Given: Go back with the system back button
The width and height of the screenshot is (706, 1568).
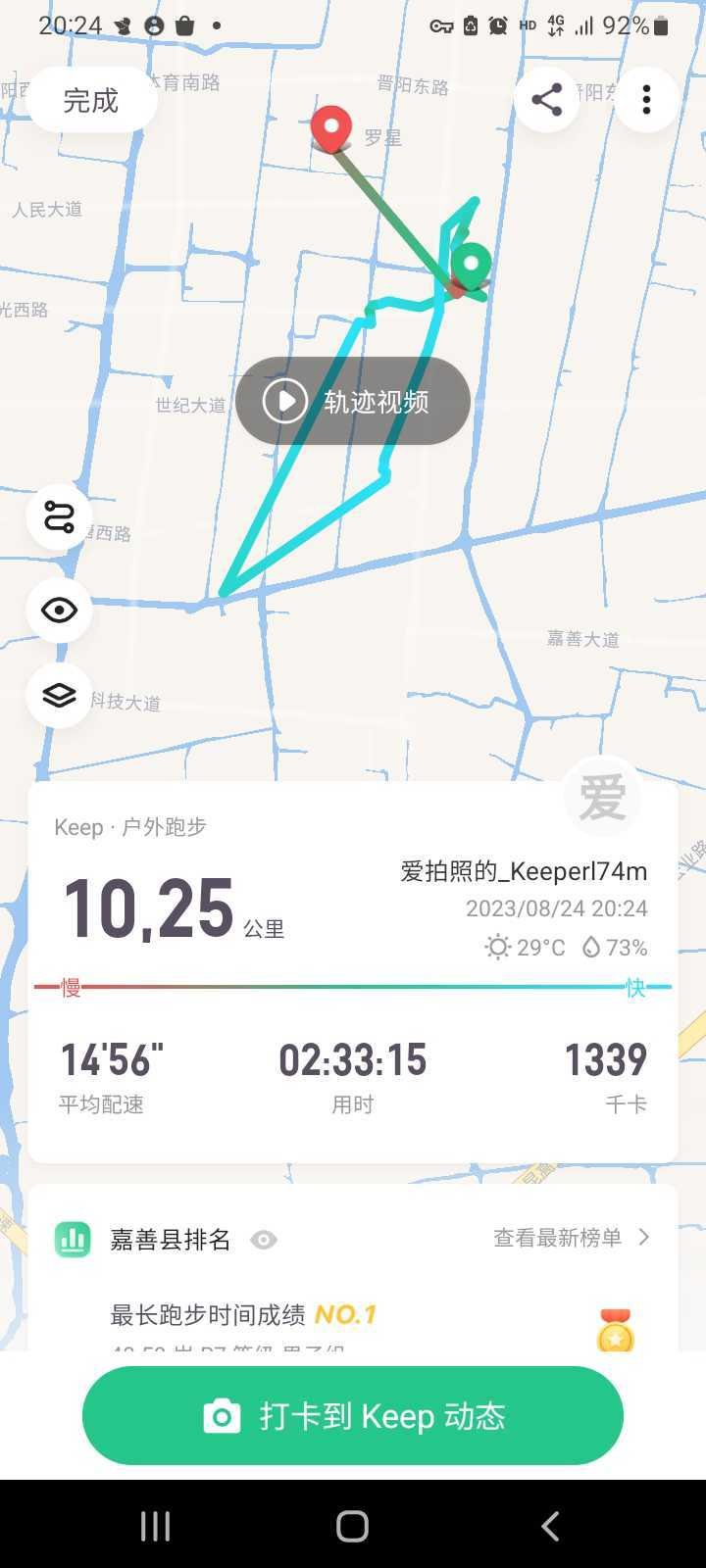Looking at the screenshot, I should [x=550, y=1525].
